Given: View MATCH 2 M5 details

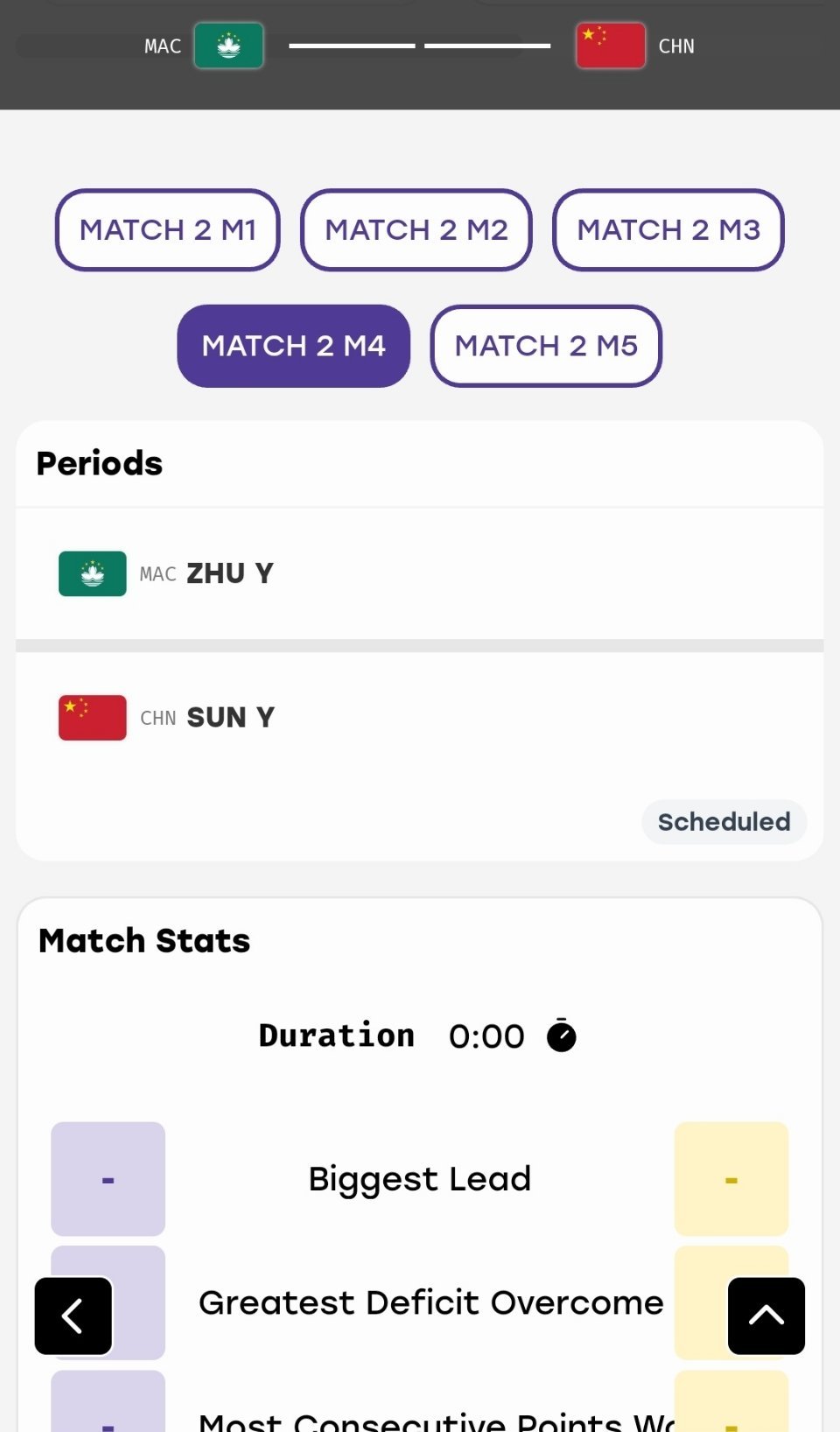Looking at the screenshot, I should point(546,346).
